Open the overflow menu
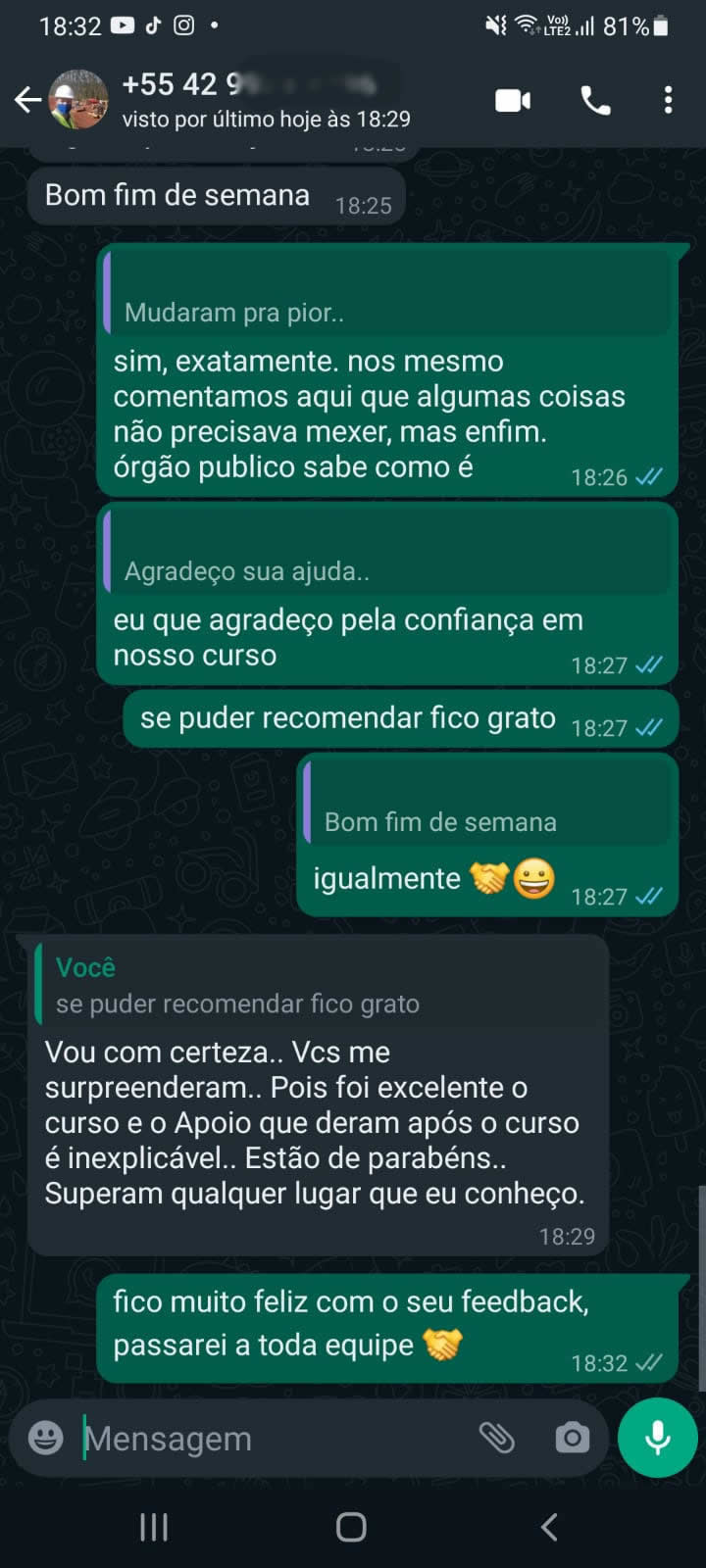 click(x=668, y=100)
